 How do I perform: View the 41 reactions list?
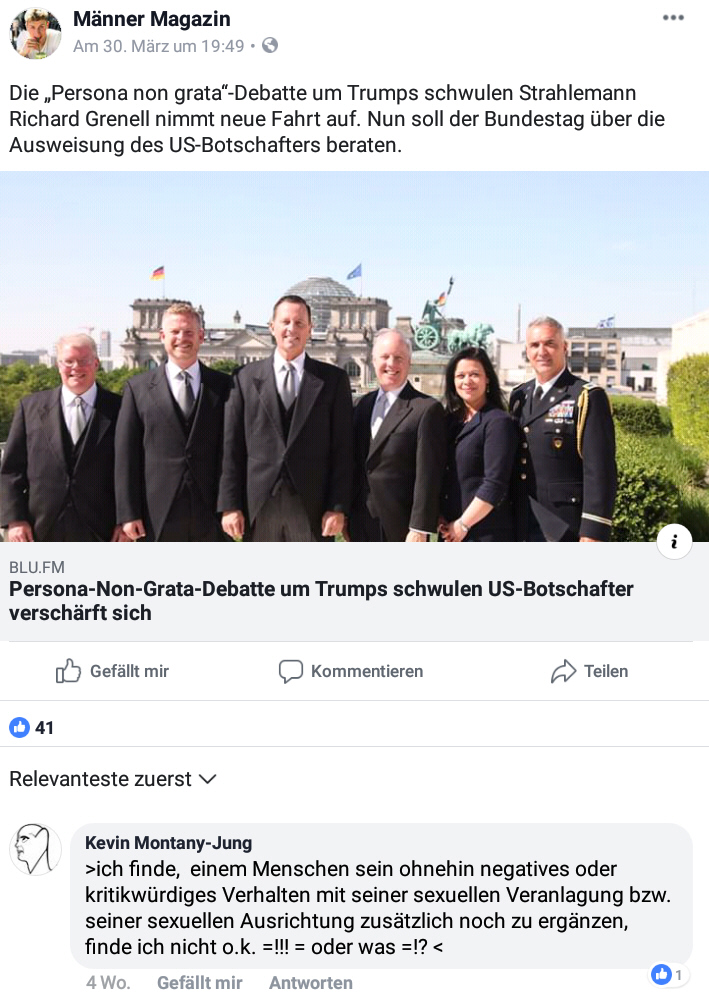(x=32, y=728)
